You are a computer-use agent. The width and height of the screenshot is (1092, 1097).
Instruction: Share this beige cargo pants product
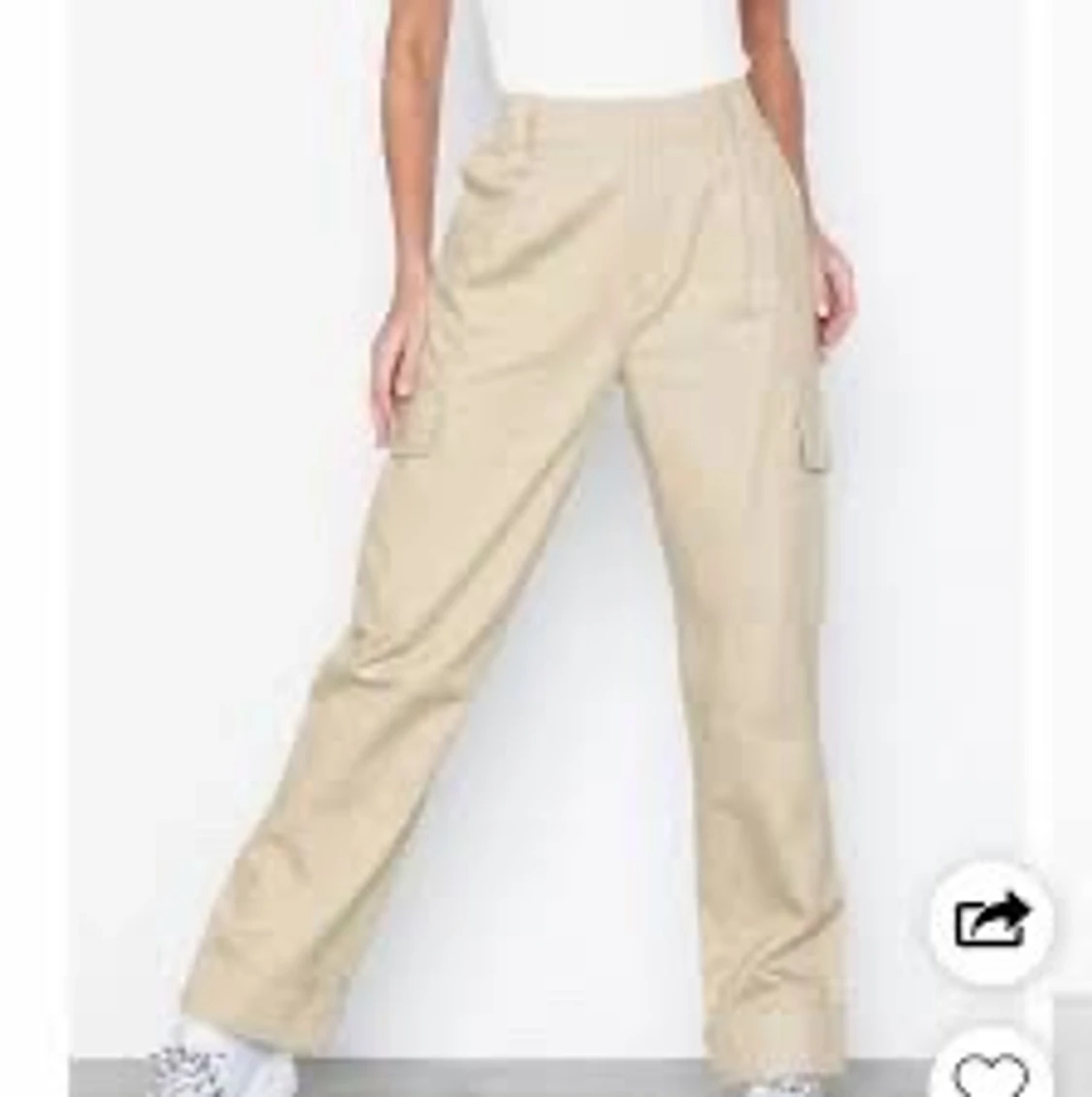click(991, 921)
